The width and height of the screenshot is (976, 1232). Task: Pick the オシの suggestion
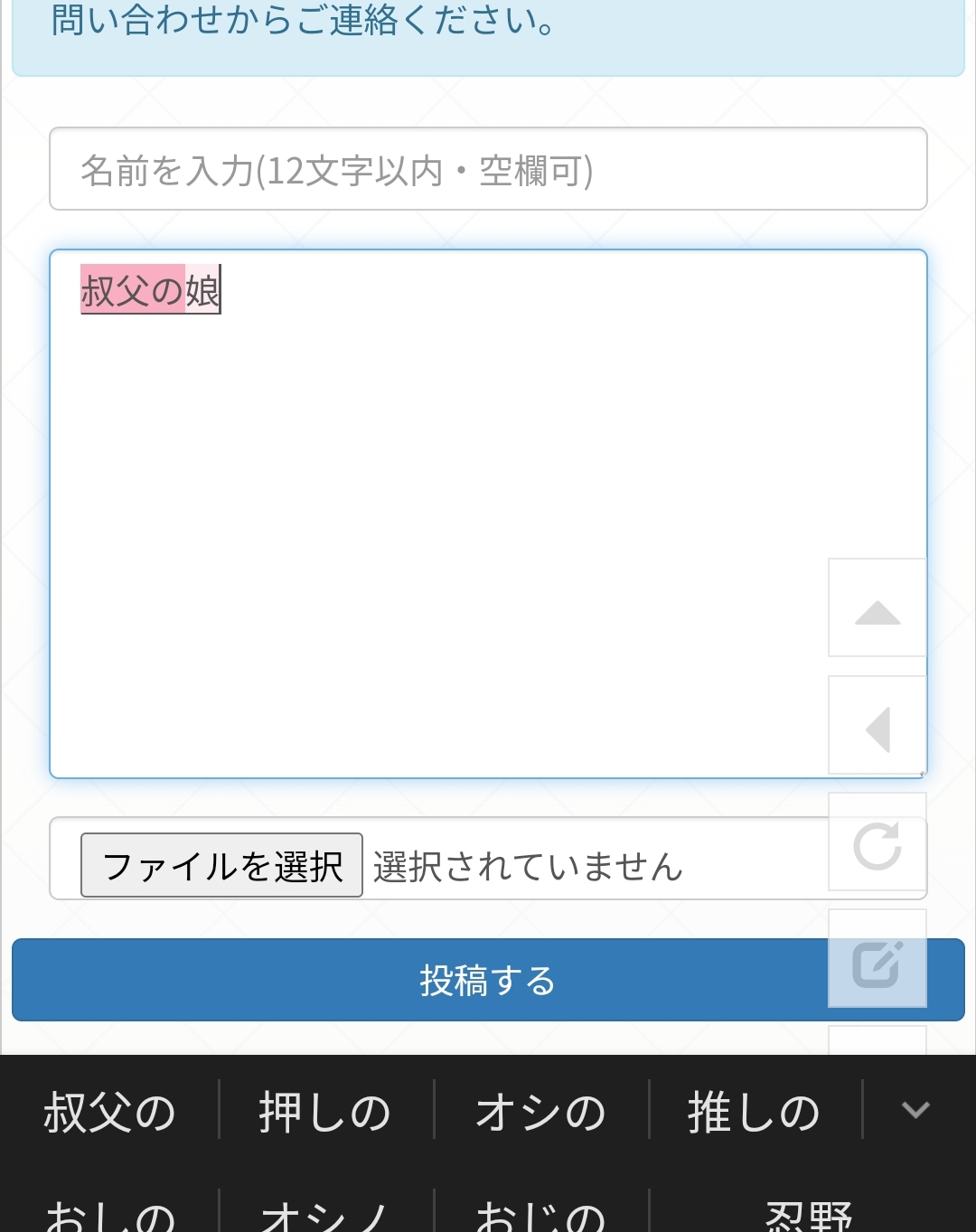540,1111
